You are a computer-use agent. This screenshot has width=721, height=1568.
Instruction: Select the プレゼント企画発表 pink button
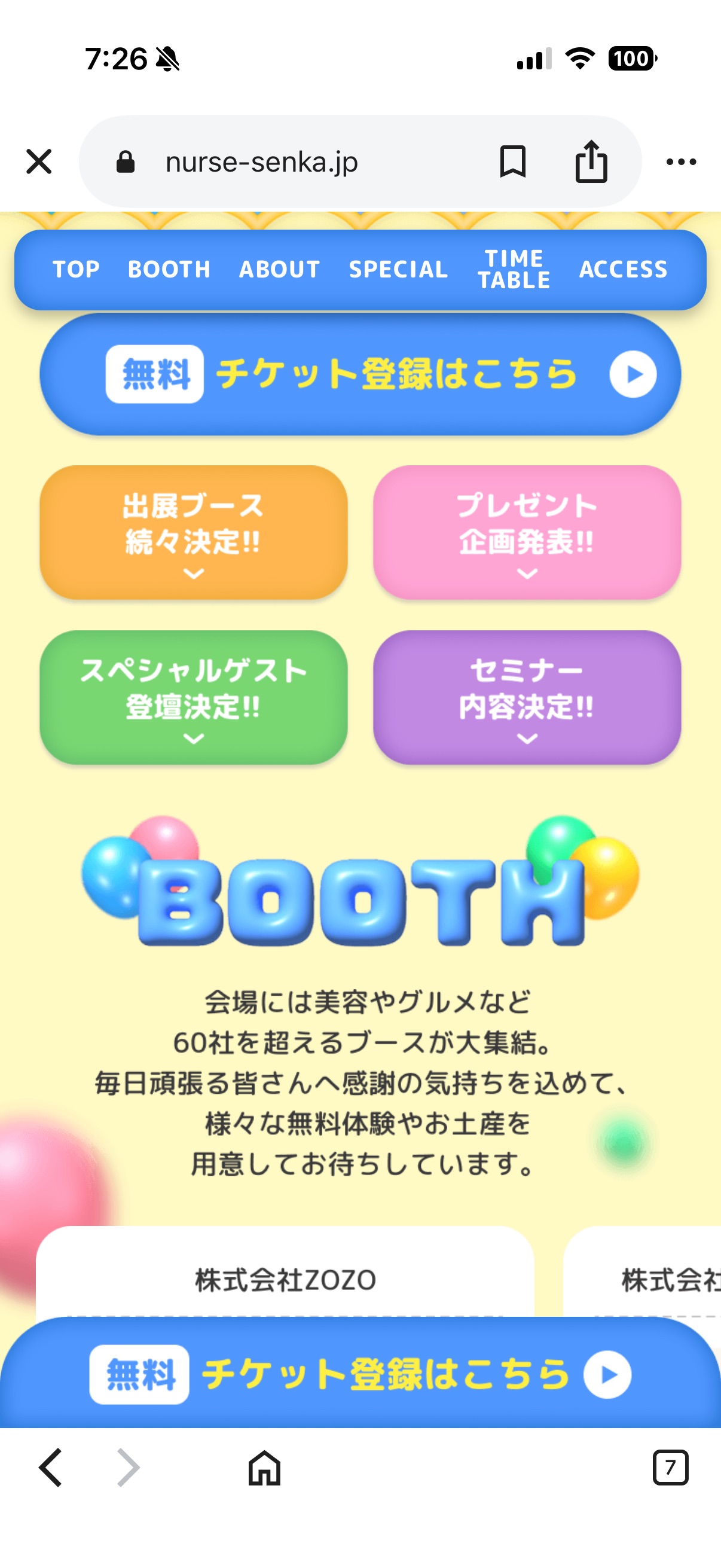[527, 532]
